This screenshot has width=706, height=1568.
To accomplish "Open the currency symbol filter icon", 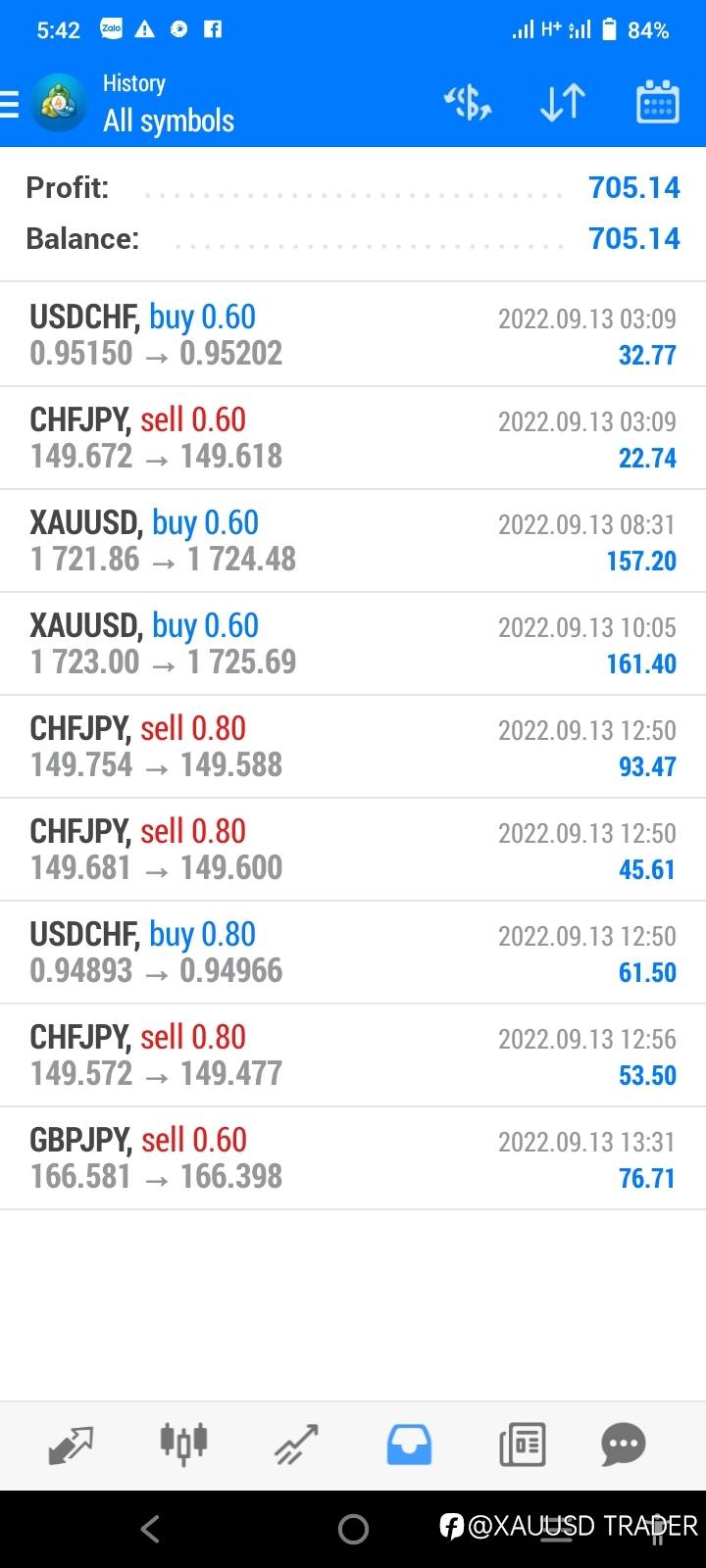I will point(468,103).
